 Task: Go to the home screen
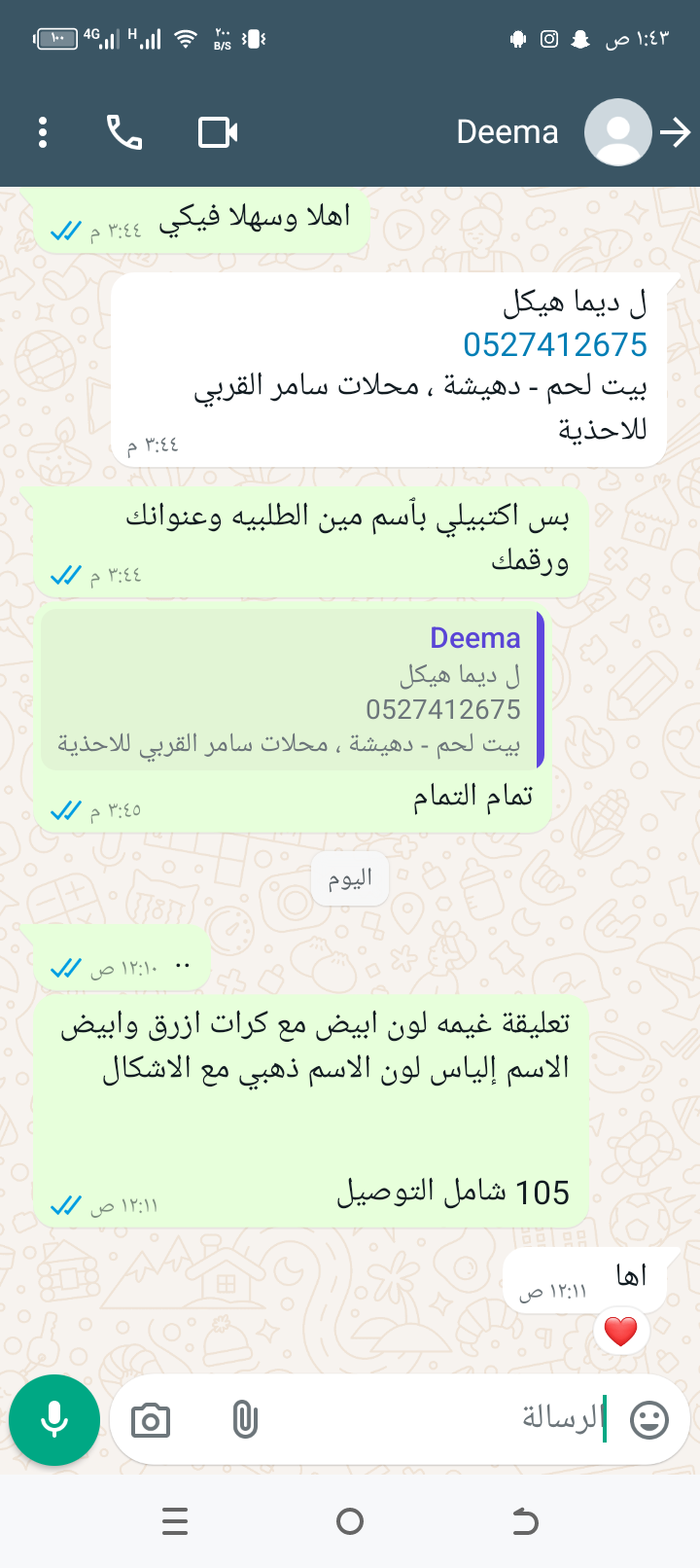(x=350, y=1521)
